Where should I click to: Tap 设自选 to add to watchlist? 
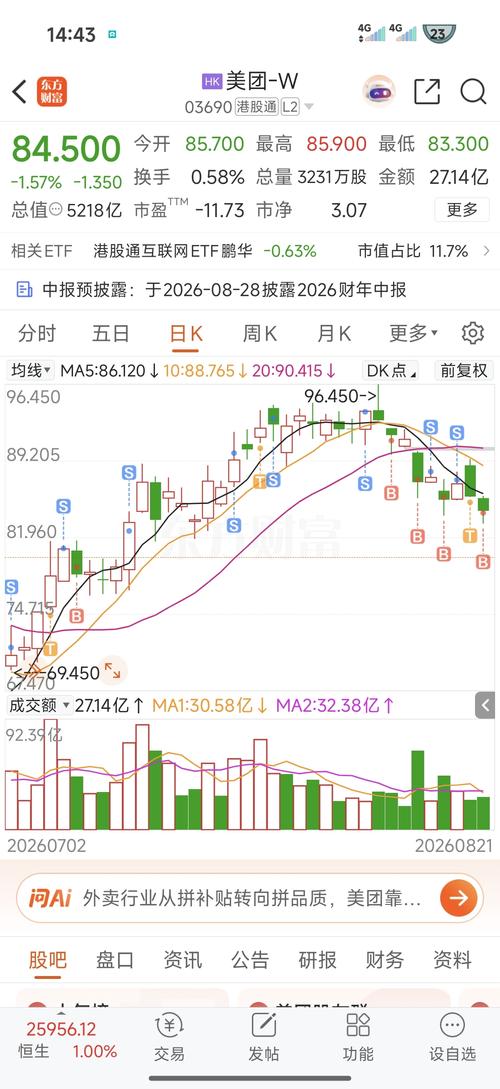452,1036
